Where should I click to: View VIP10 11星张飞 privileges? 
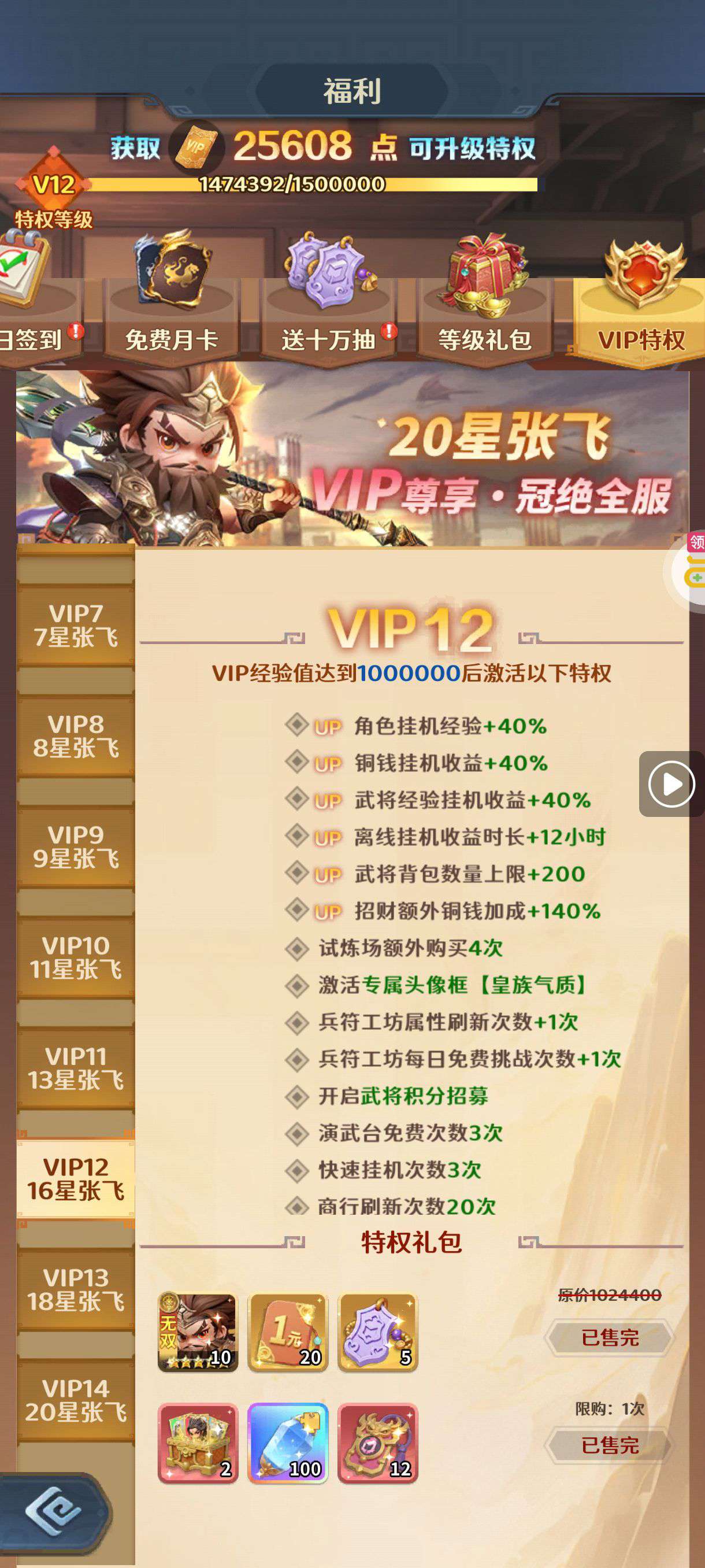pyautogui.click(x=76, y=958)
